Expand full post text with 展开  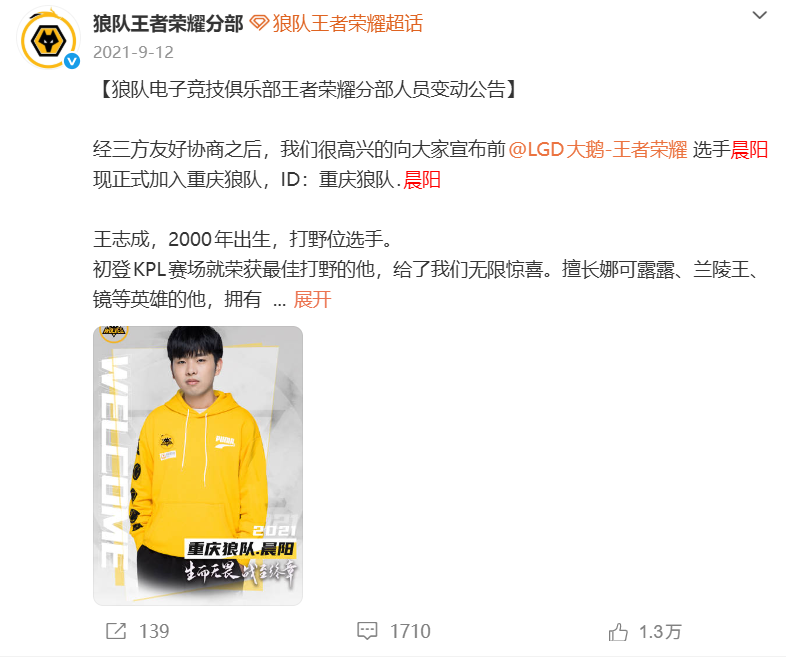[312, 299]
